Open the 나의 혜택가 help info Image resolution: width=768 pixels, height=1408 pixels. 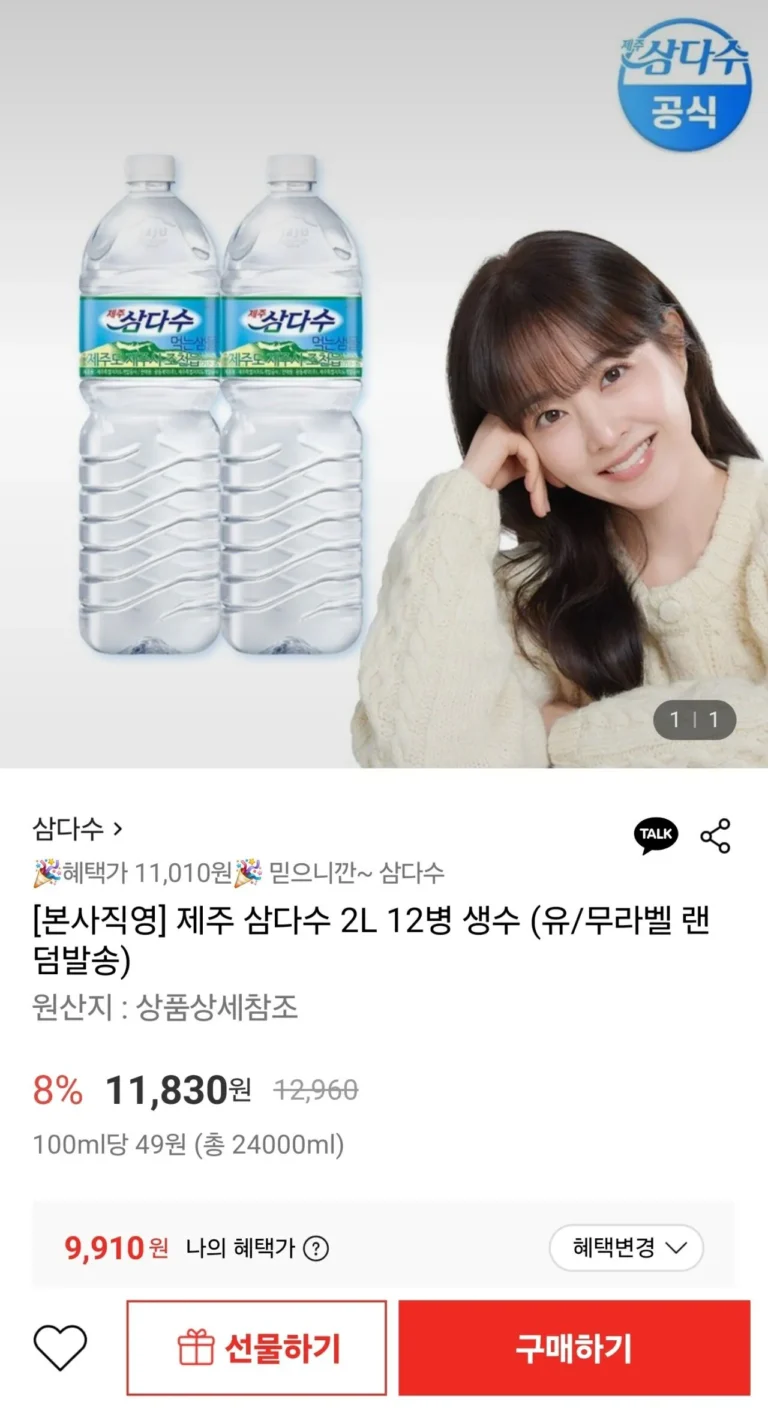[x=316, y=1249]
